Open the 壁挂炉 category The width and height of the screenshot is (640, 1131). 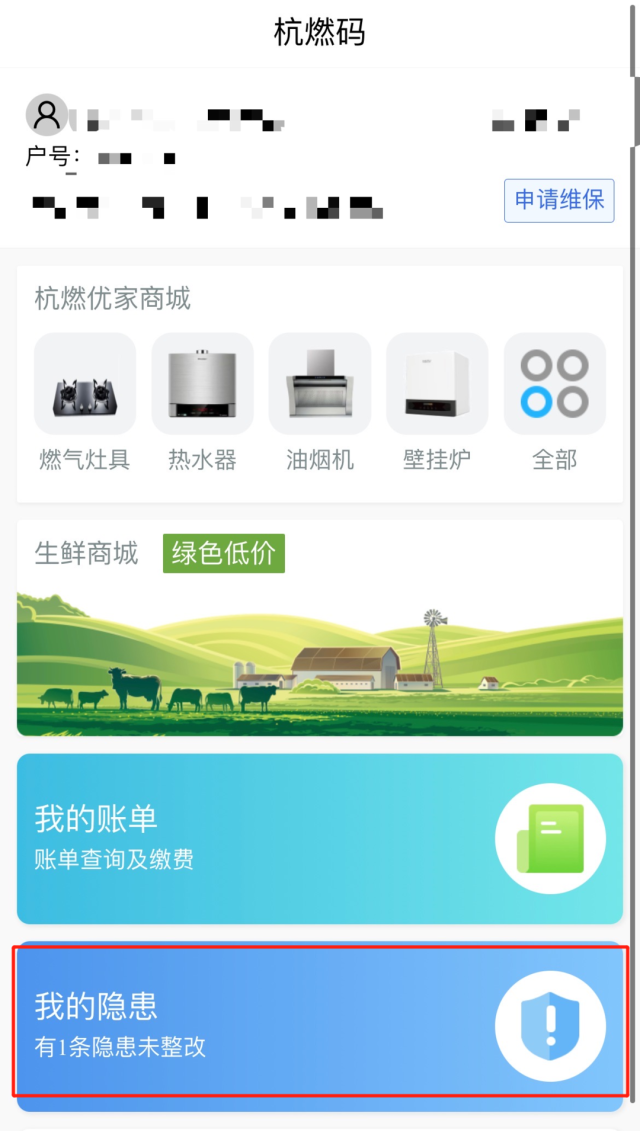[x=437, y=402]
